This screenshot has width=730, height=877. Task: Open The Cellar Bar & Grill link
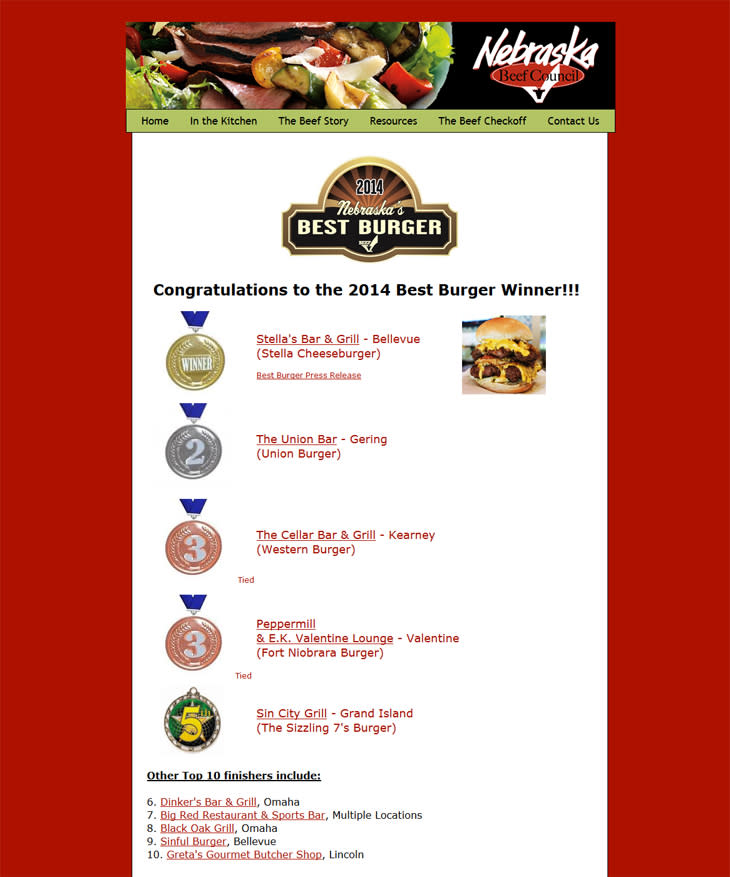[315, 535]
